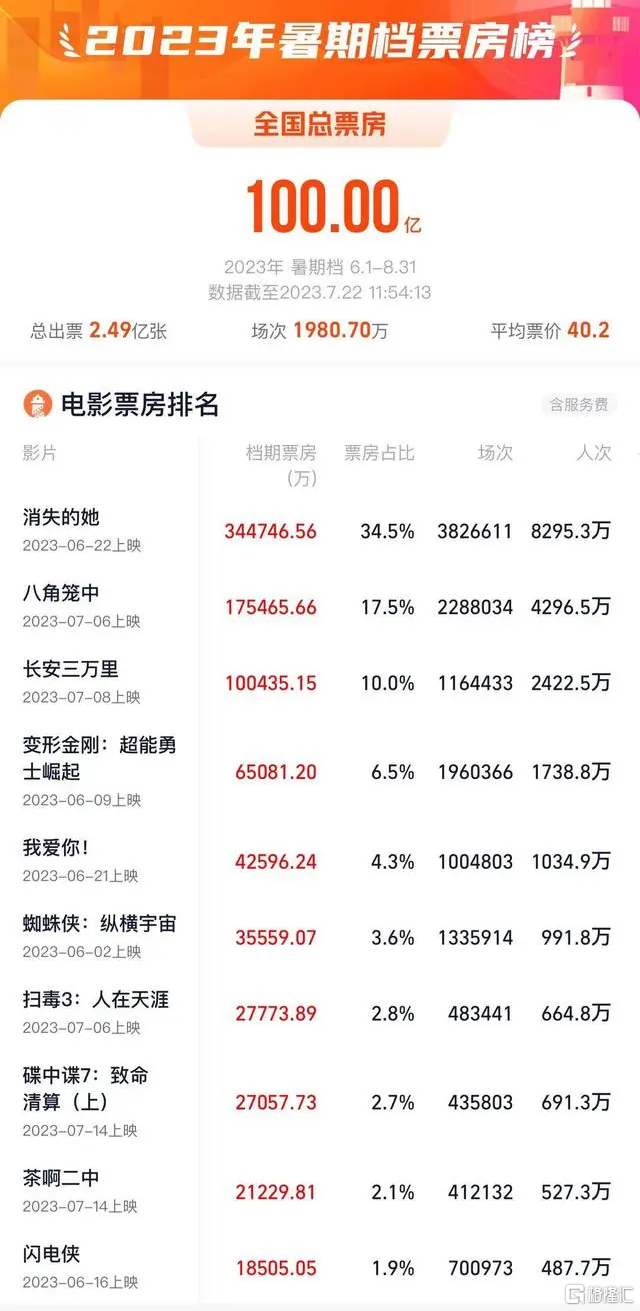Open 蜘蛛侠:纵横宇宙 box office details
The image size is (640, 1311).
coord(320,937)
